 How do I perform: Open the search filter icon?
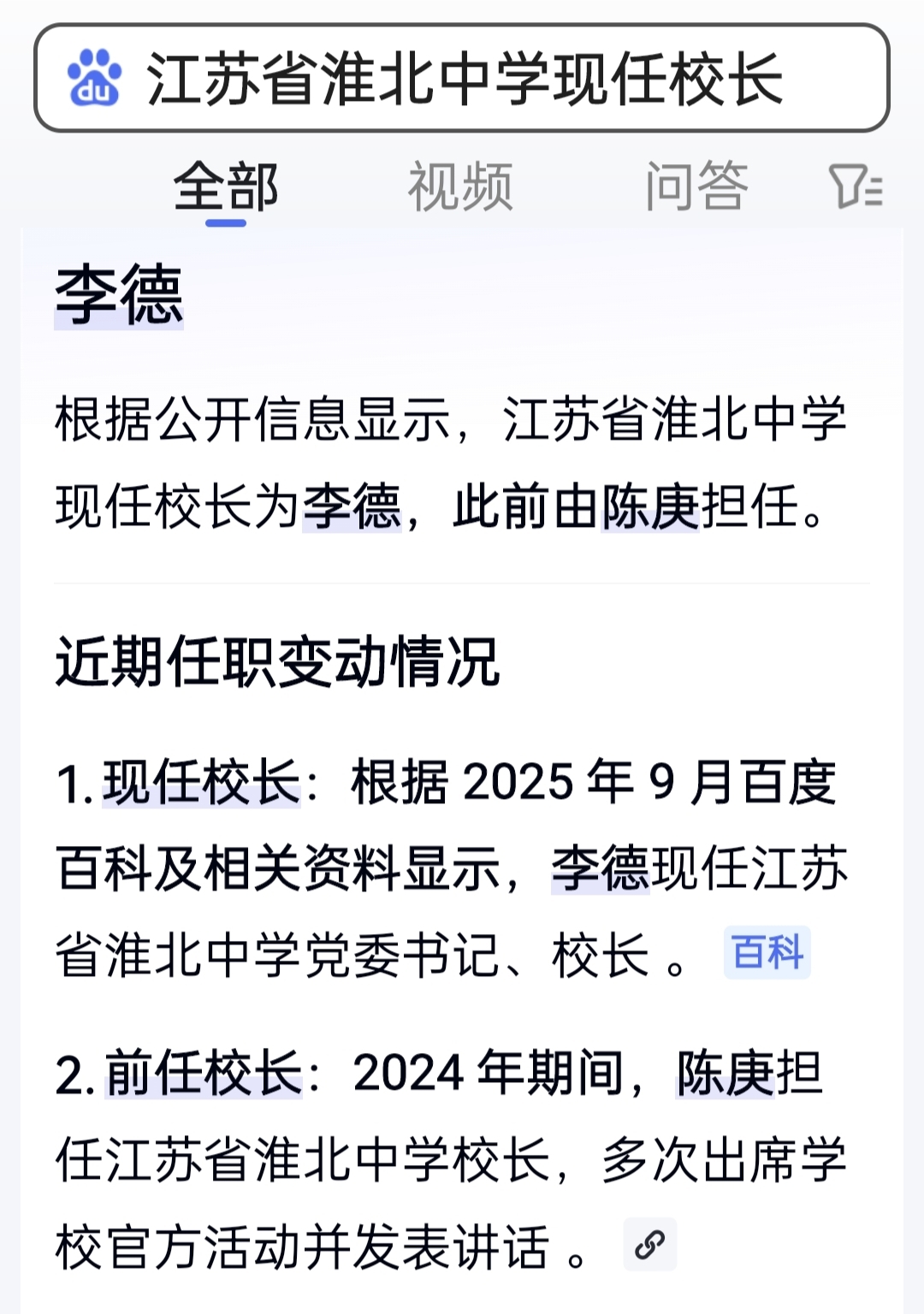855,187
